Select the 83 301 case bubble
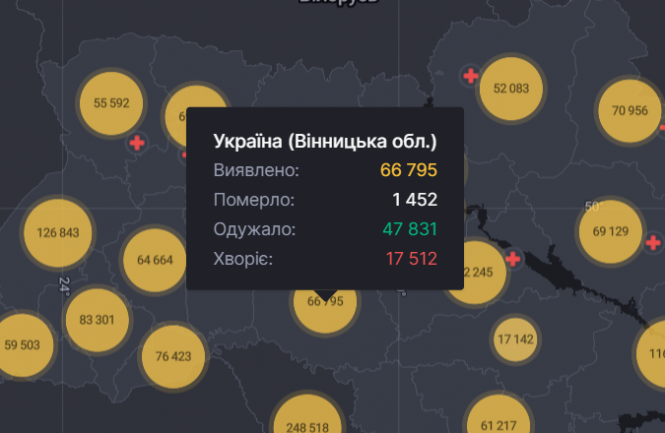This screenshot has width=665, height=433. tap(97, 320)
